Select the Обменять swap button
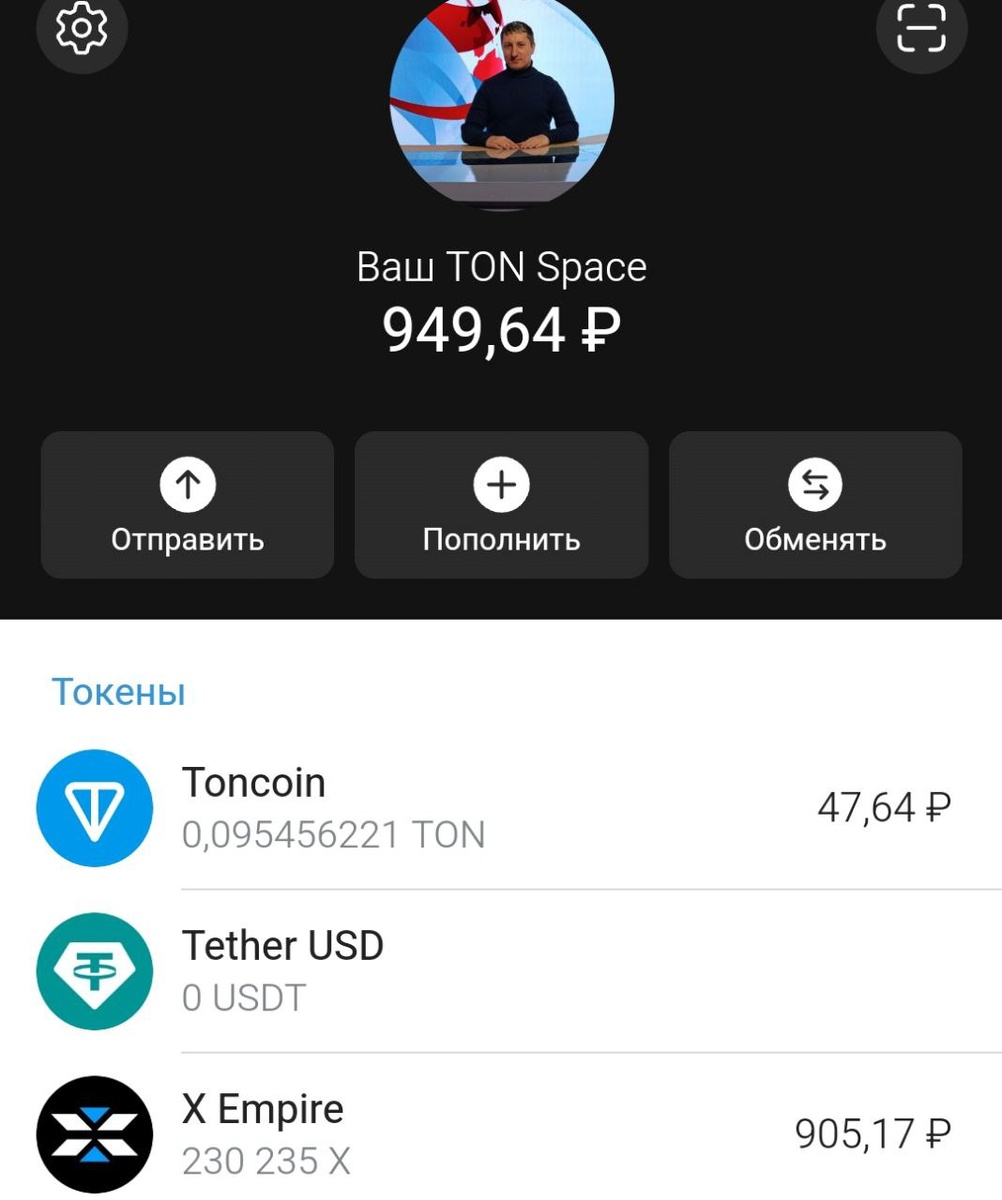The height and width of the screenshot is (1200, 1002). [815, 505]
